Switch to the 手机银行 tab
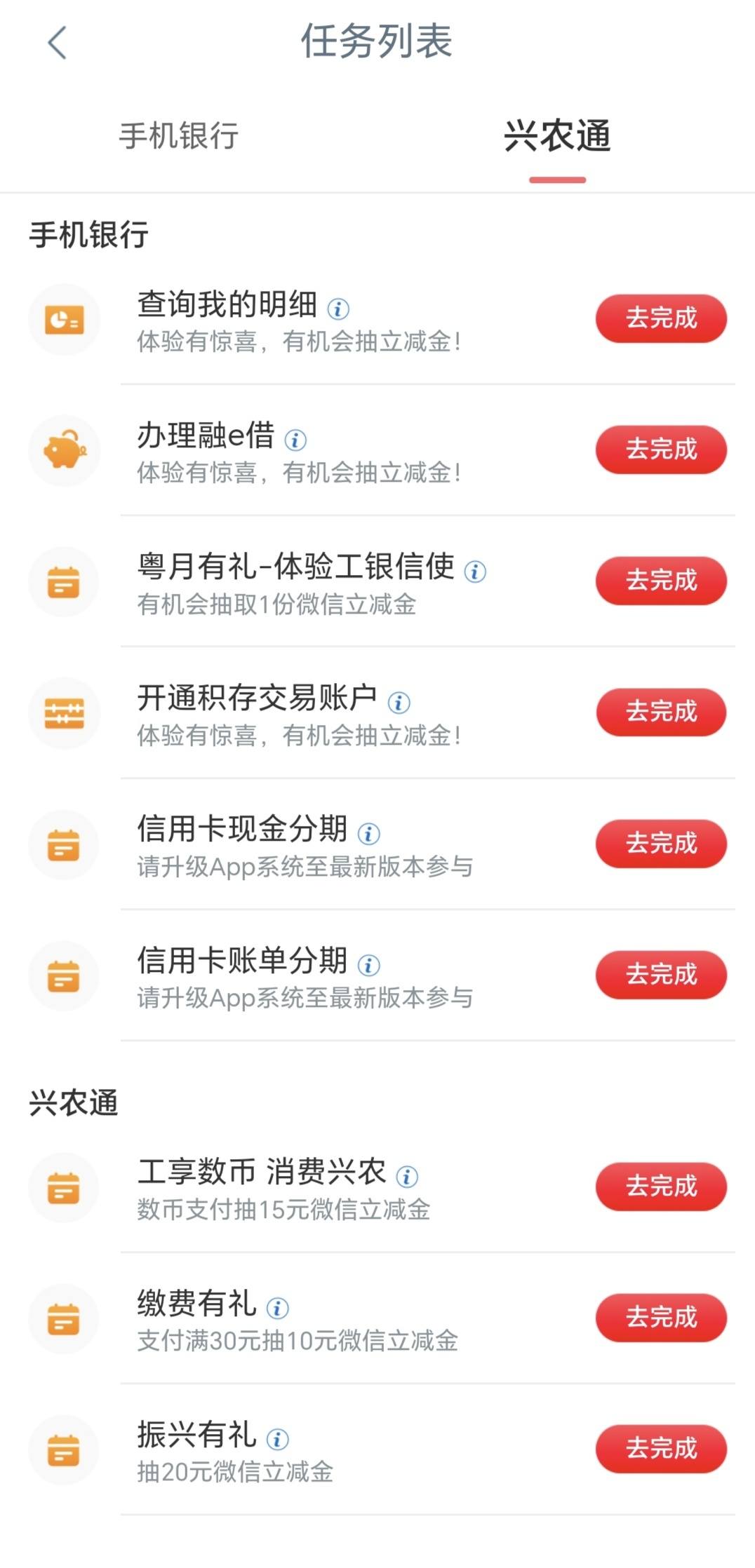 point(179,136)
